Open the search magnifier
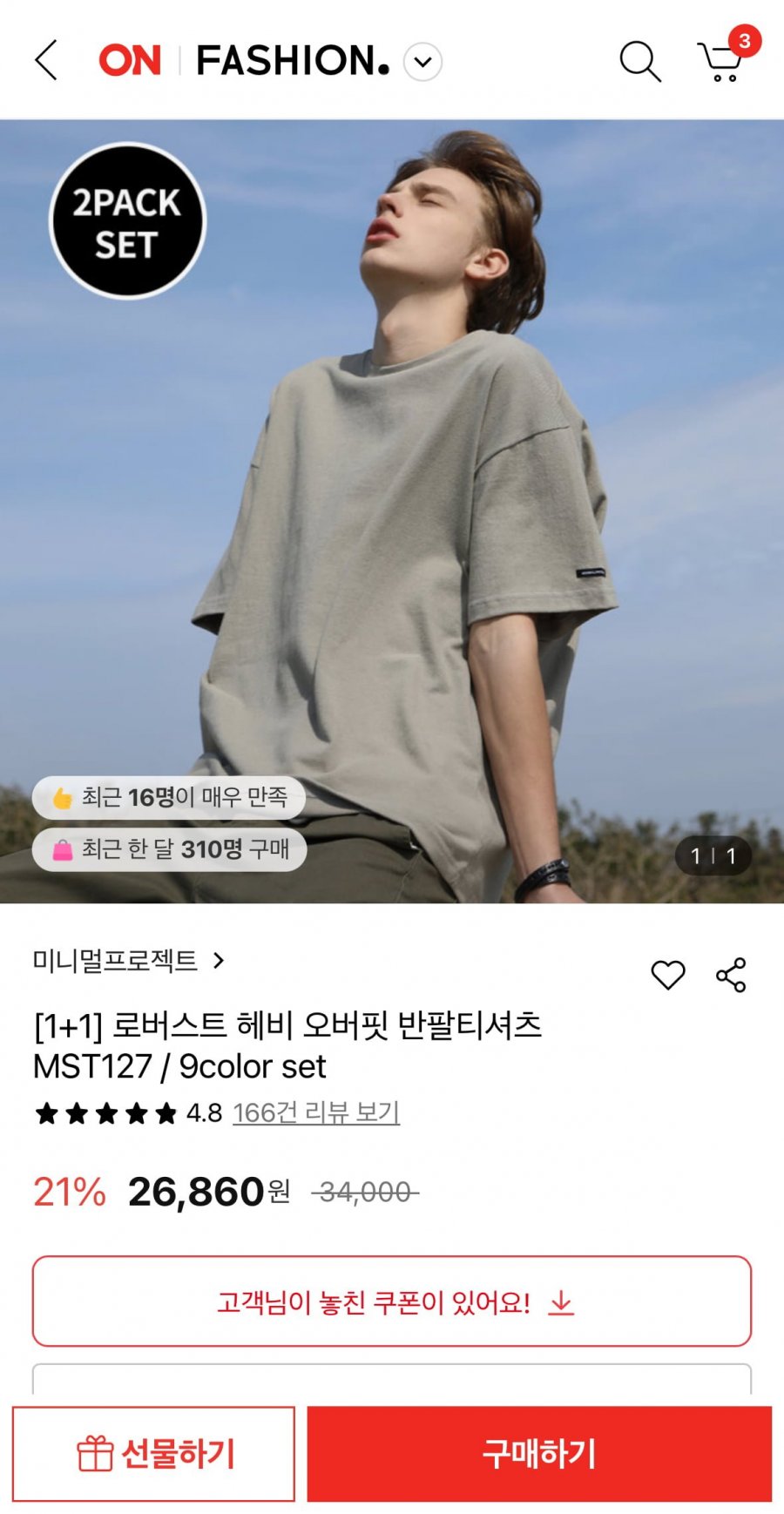 click(639, 61)
